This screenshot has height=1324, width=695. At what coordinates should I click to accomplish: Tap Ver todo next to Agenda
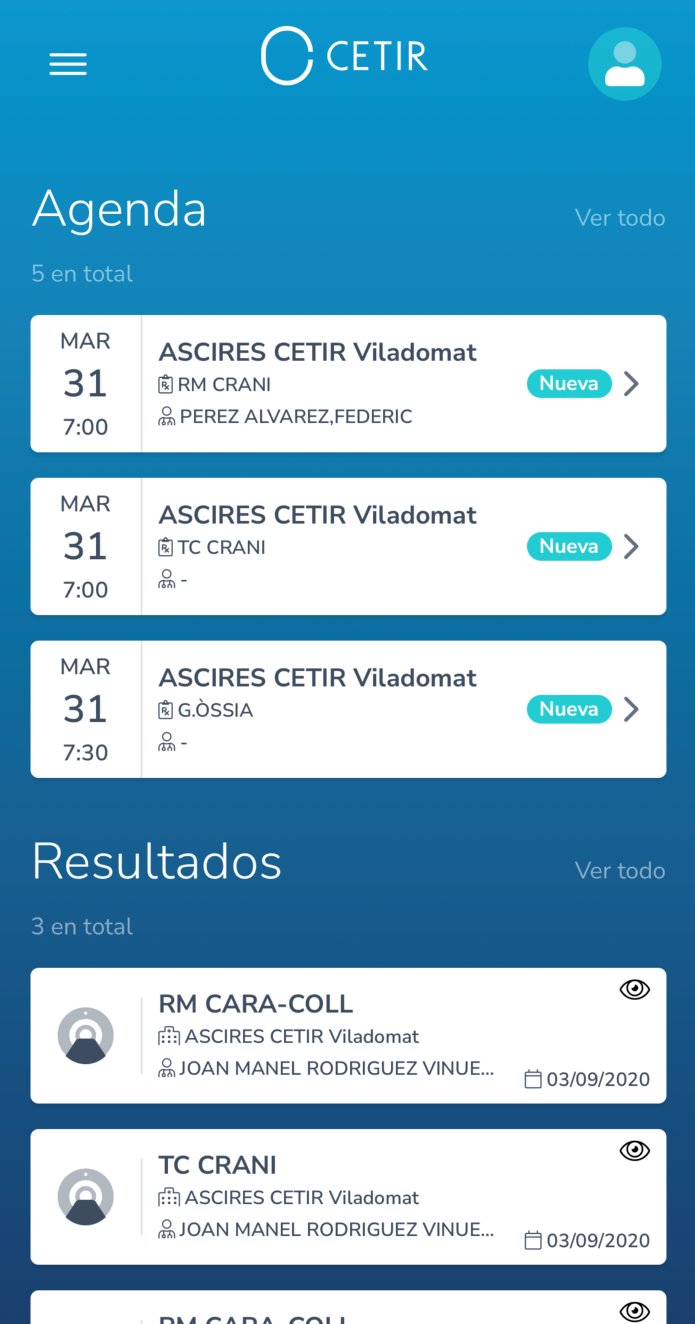coord(619,218)
